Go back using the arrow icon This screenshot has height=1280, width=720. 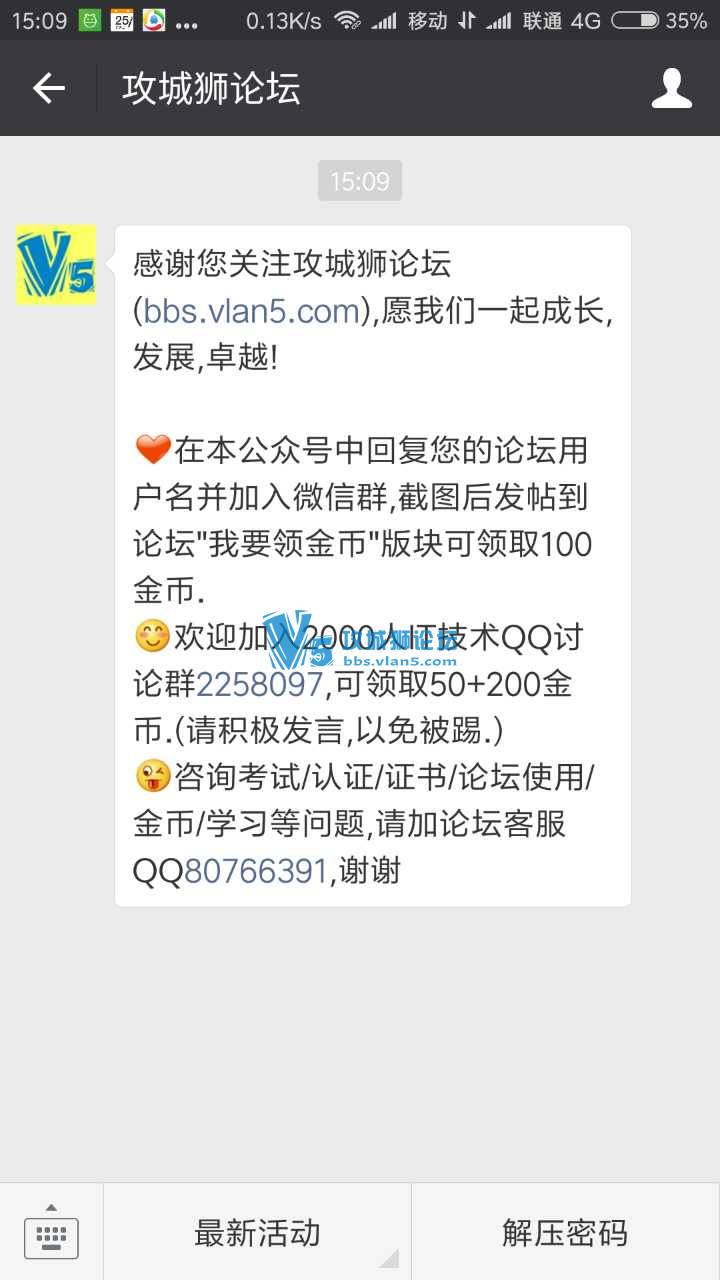(48, 88)
